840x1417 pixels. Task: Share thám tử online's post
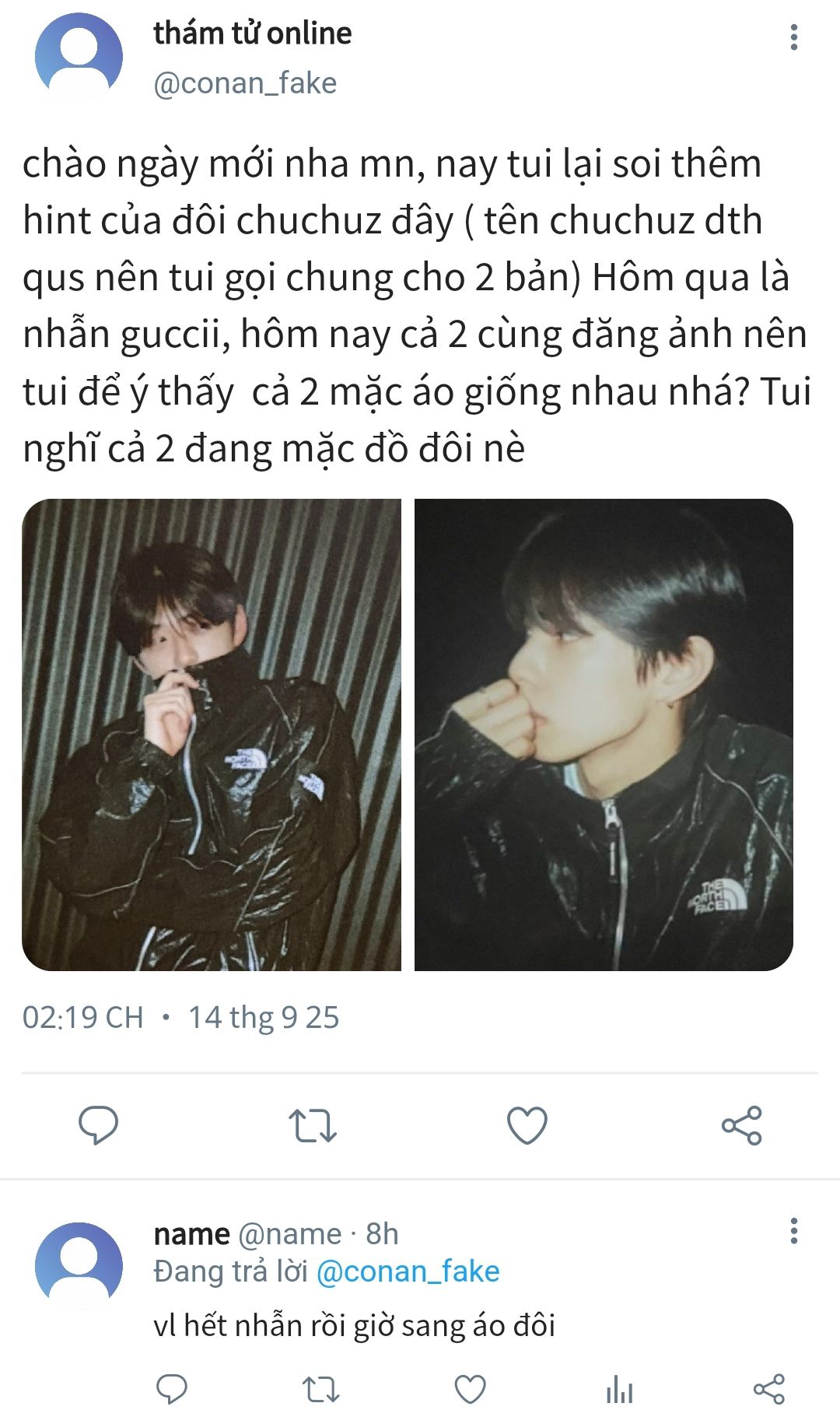[741, 1125]
